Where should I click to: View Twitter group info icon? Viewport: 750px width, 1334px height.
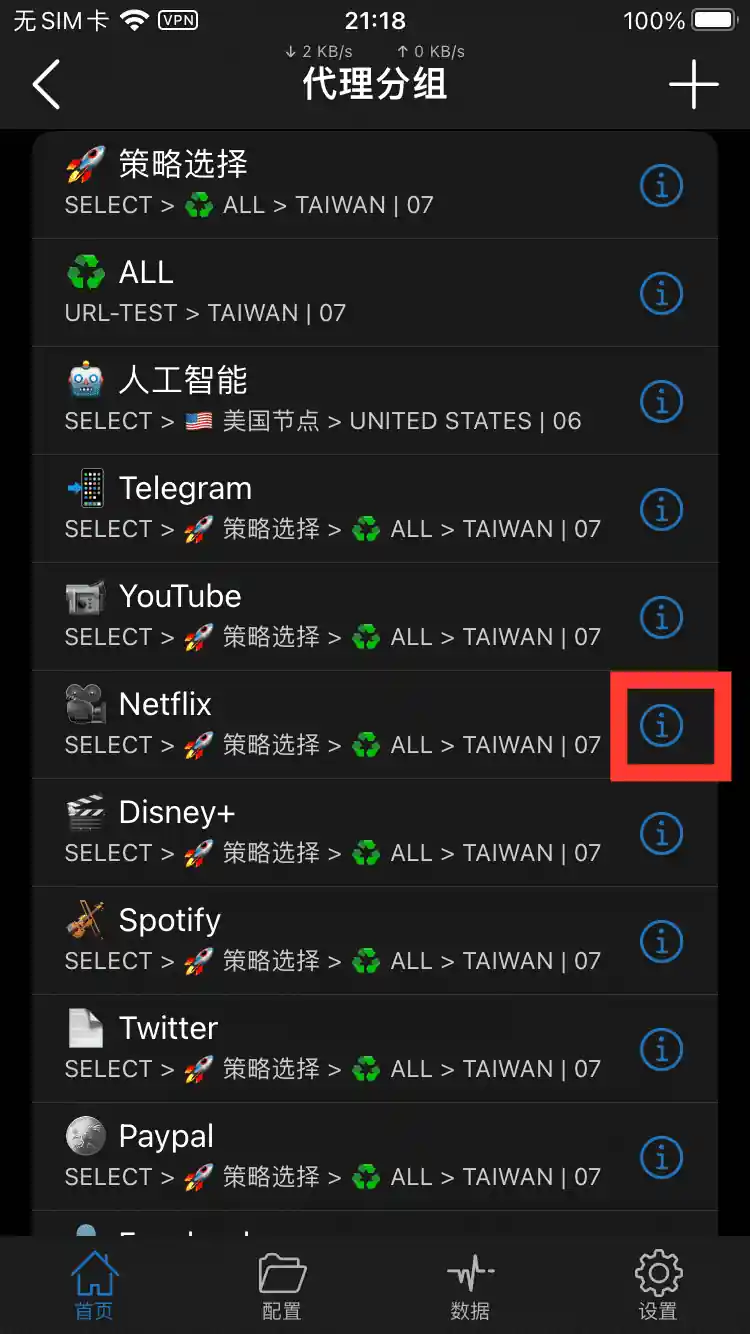[661, 1050]
